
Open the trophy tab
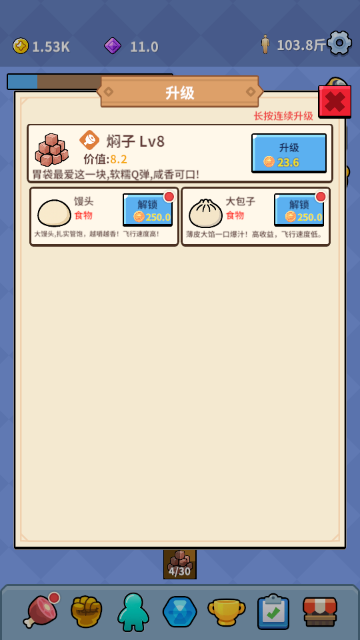(227, 612)
